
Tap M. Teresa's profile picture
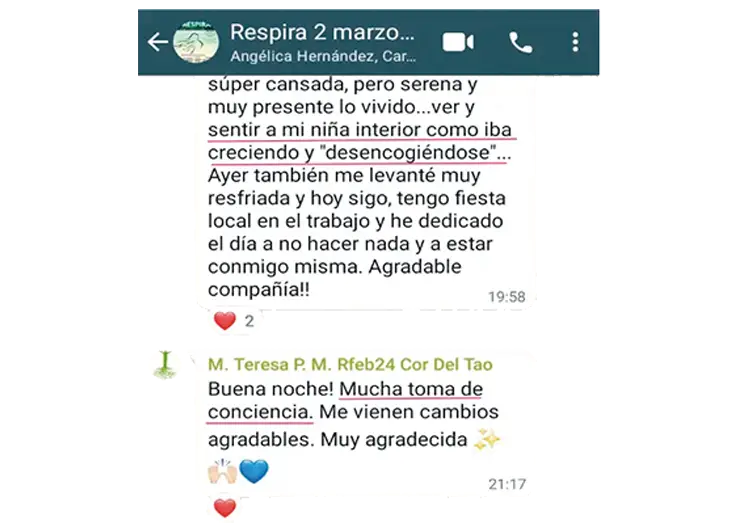165,364
